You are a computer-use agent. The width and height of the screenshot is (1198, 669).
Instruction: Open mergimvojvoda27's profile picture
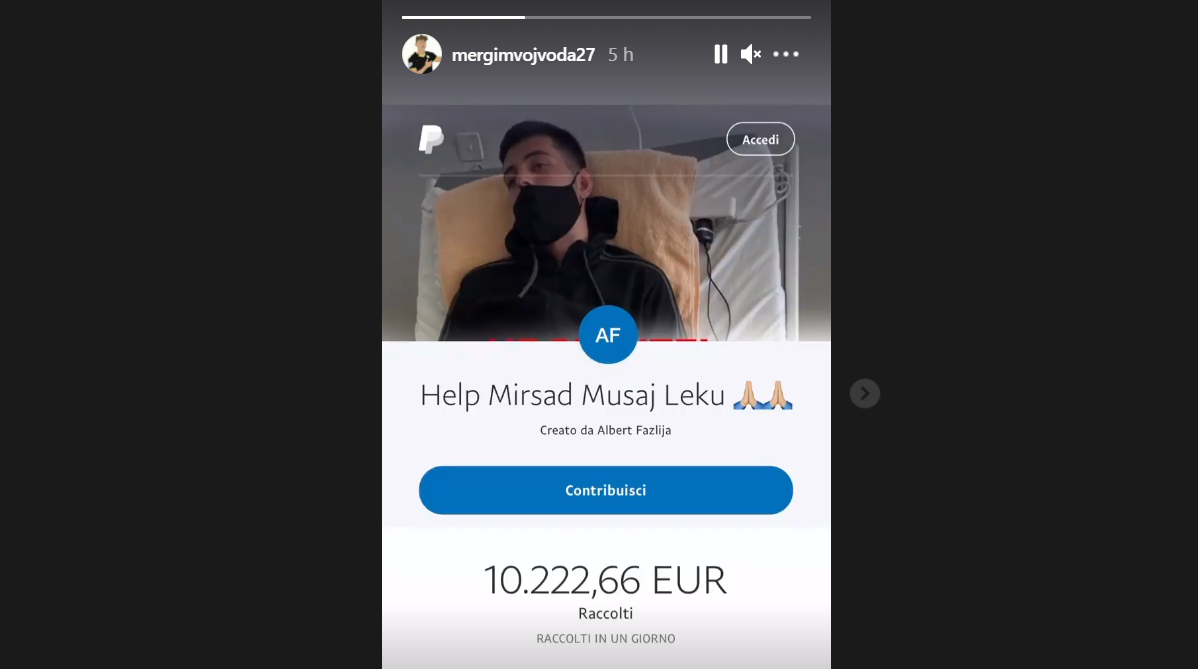[422, 54]
